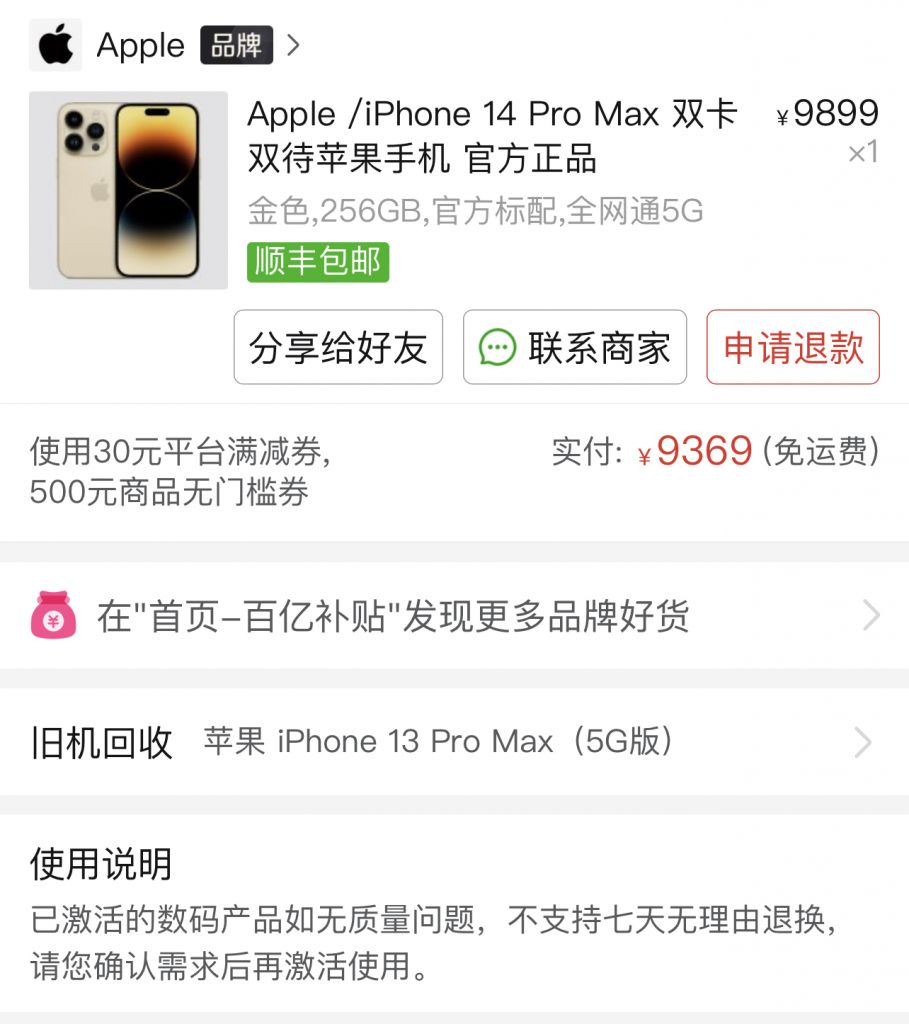Click the pink red-packet 百亿补贴 icon
The image size is (909, 1024).
(x=52, y=614)
